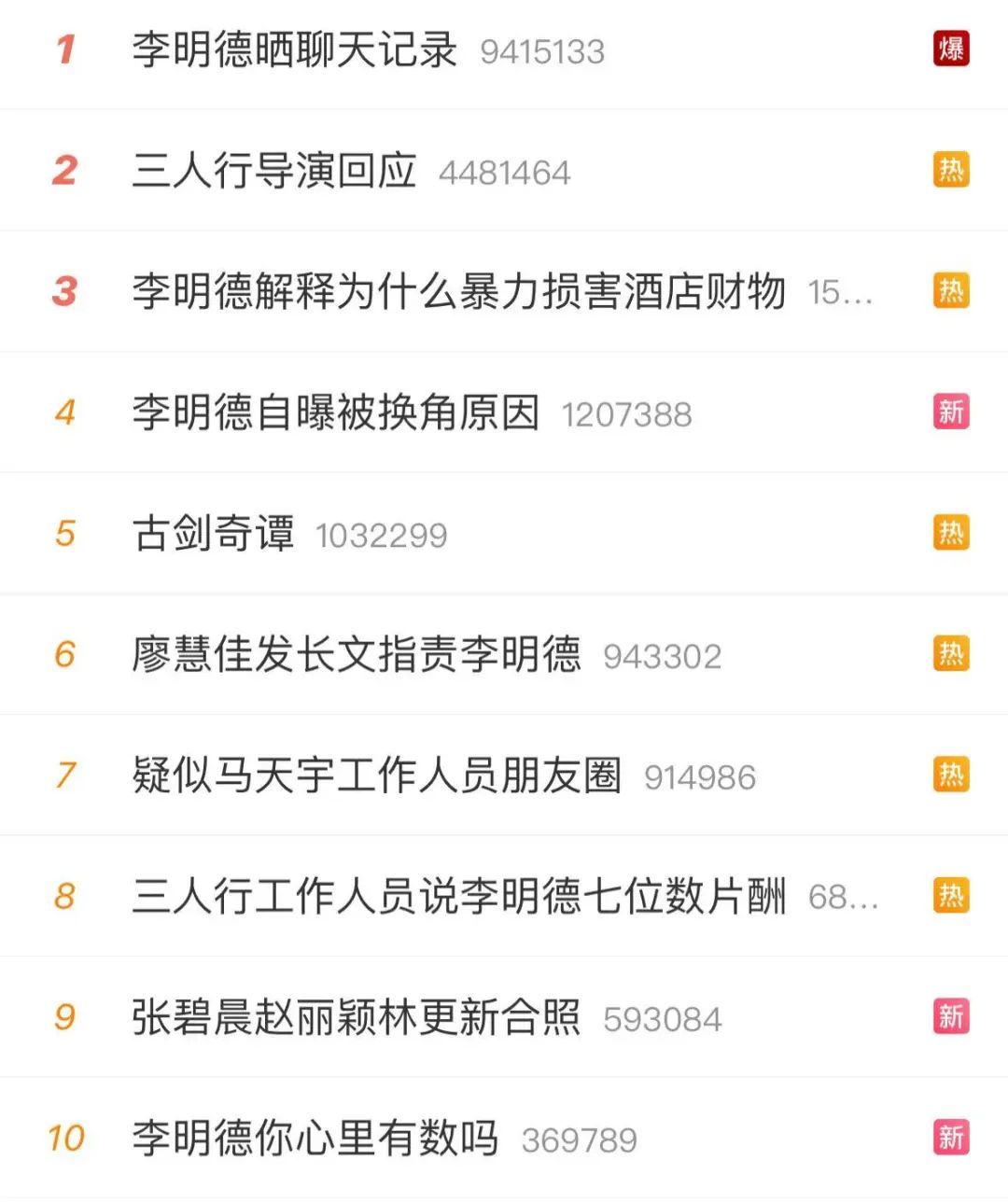Open the 三人行导演回应 hot search

[x=273, y=172]
